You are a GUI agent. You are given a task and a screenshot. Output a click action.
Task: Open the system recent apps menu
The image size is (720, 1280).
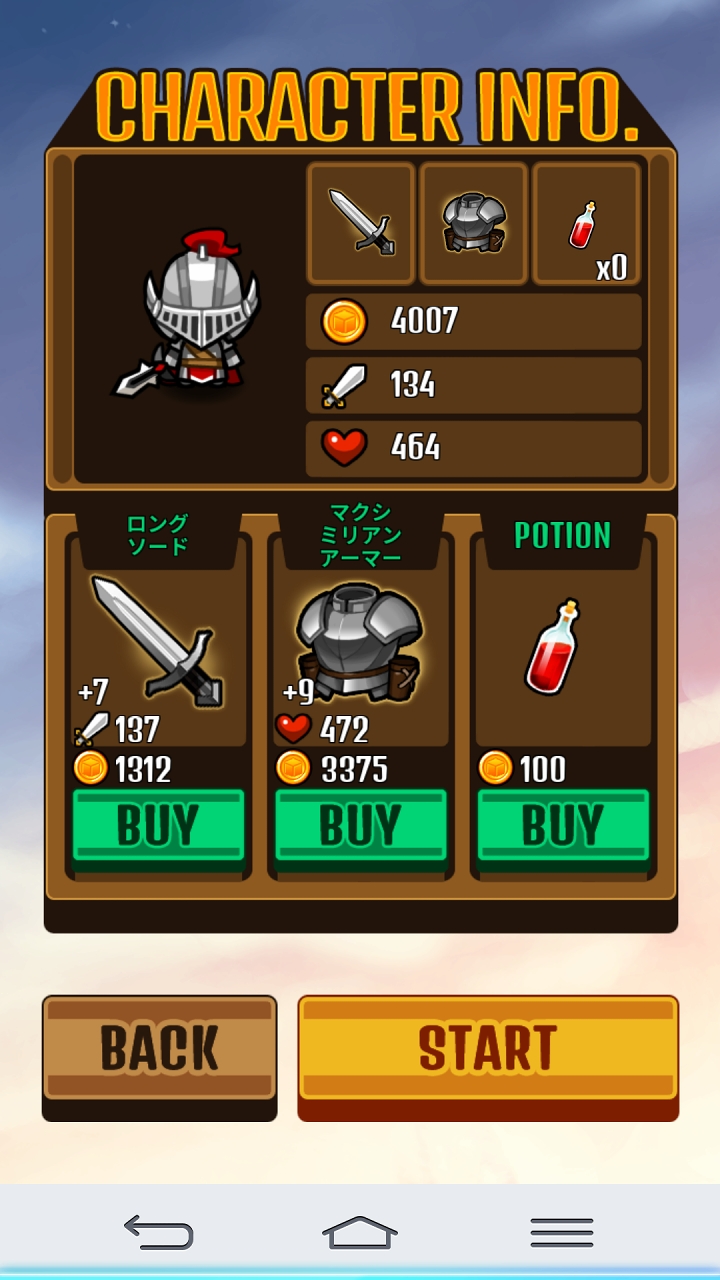click(x=562, y=1231)
